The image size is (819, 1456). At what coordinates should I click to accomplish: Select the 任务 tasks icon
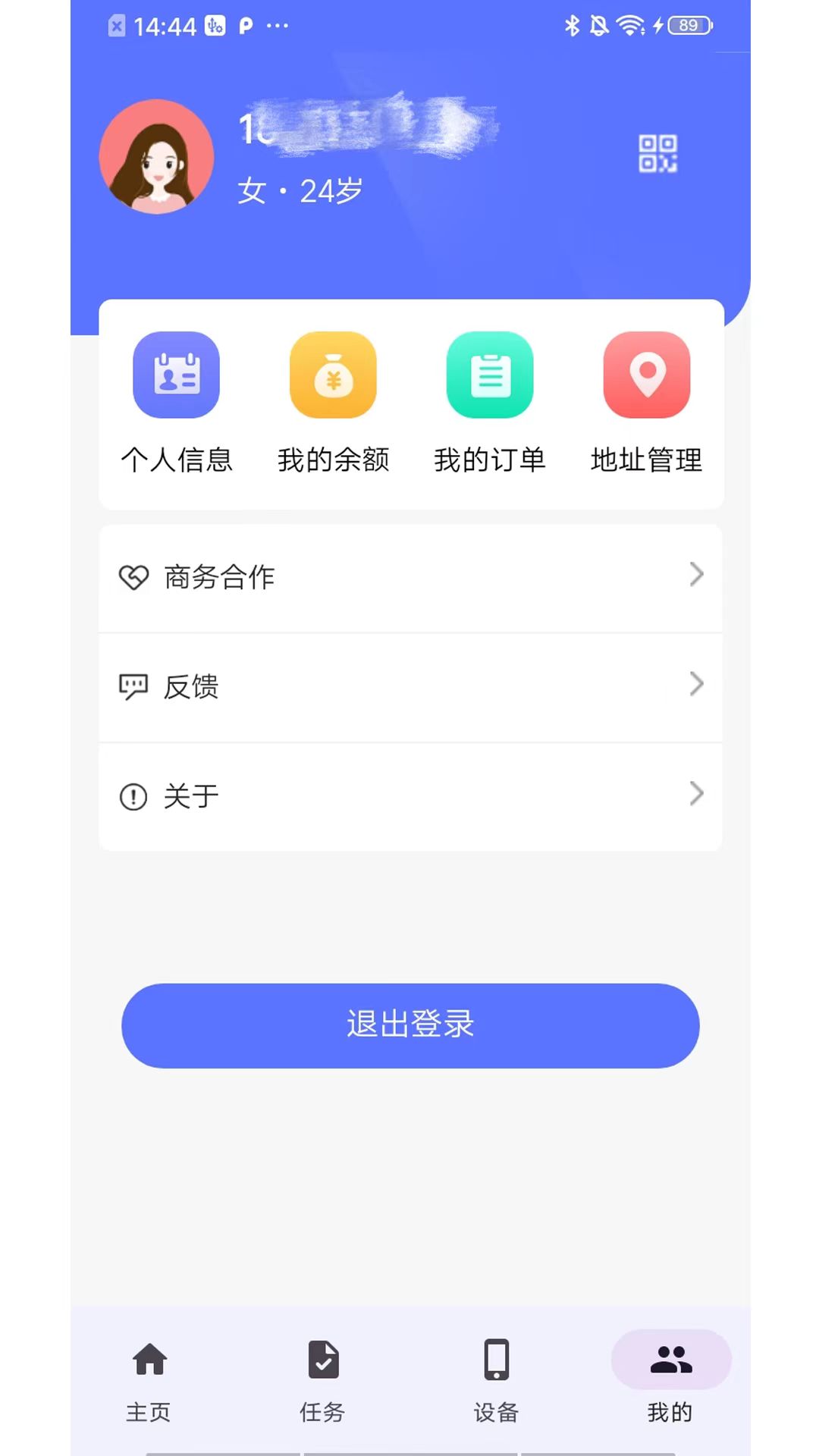pos(322,1361)
